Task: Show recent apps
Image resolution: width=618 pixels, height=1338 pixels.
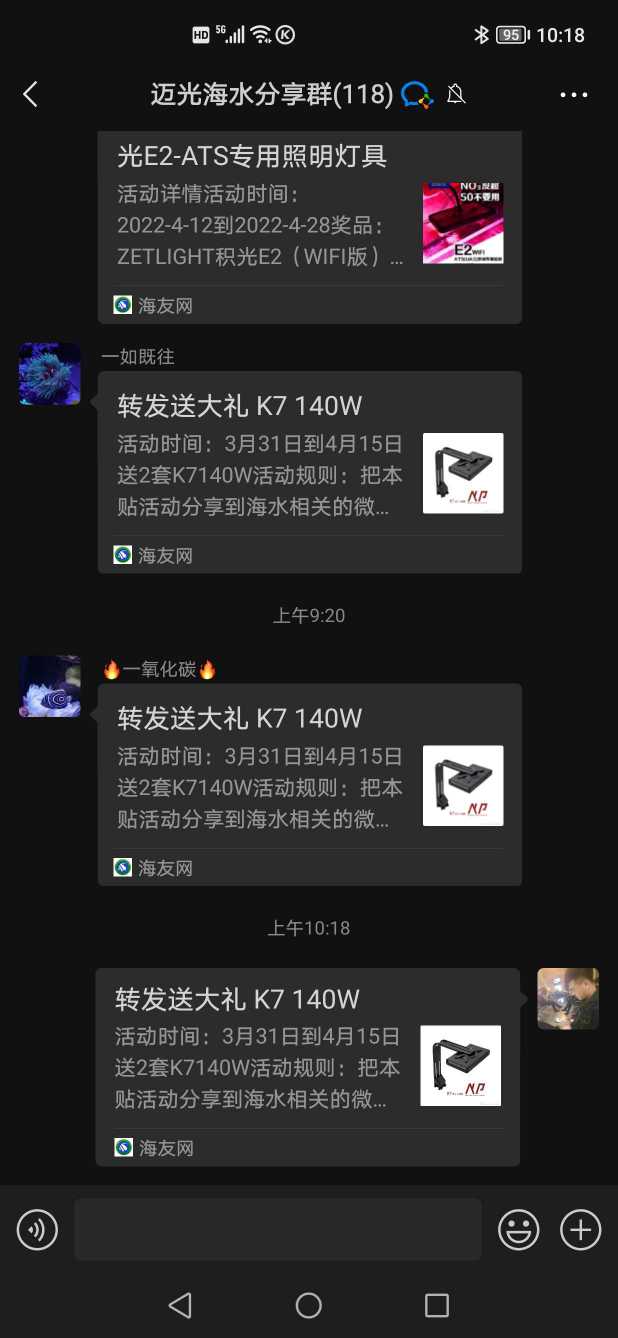Action: tap(436, 1305)
